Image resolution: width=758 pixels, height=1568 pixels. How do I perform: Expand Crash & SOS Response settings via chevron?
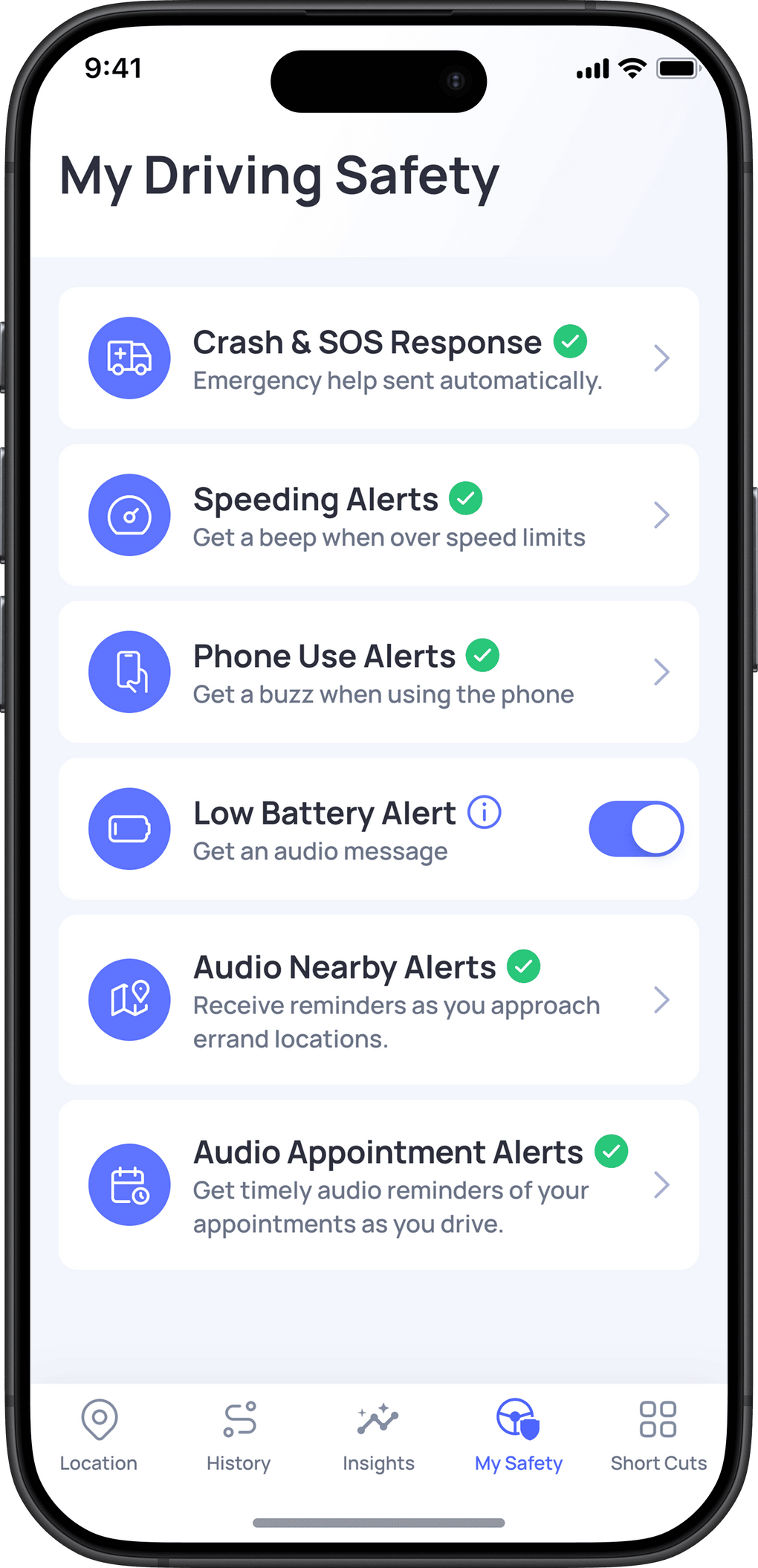click(662, 358)
